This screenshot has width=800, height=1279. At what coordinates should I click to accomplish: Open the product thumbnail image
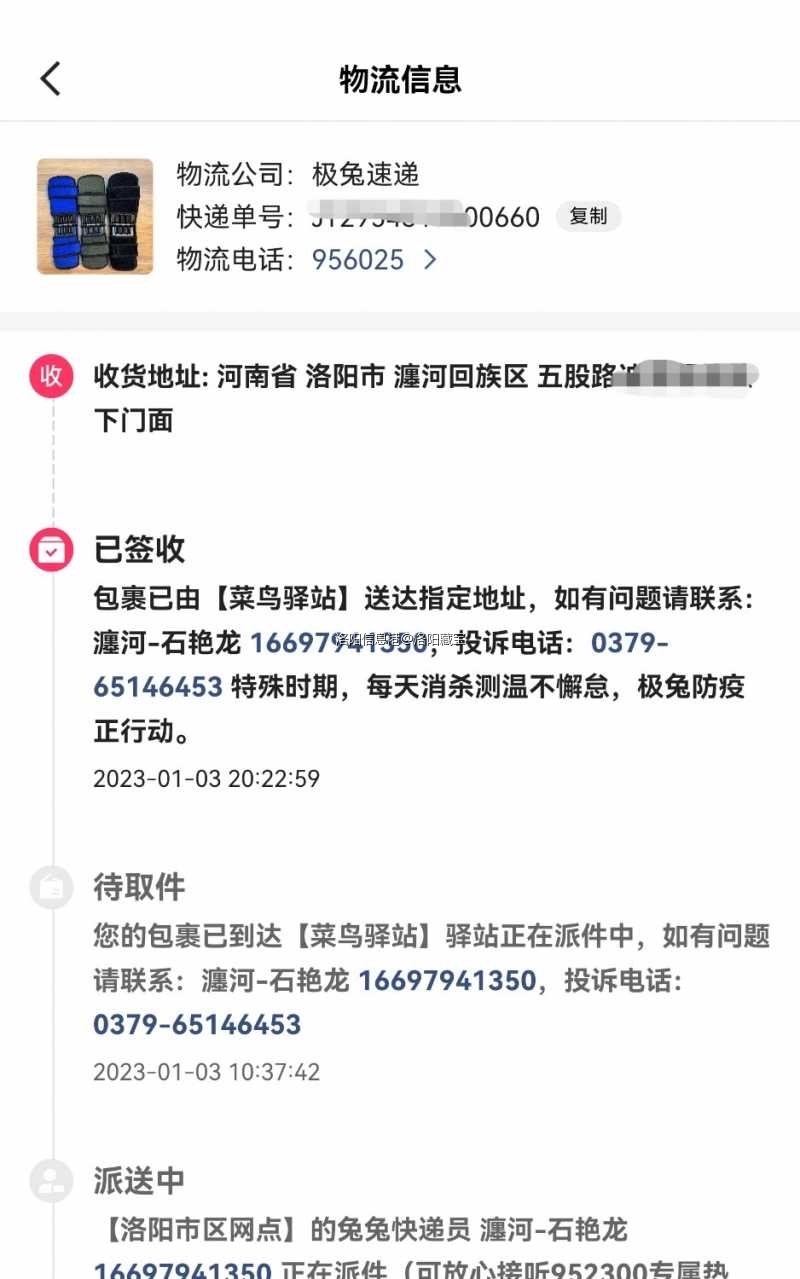(x=95, y=216)
